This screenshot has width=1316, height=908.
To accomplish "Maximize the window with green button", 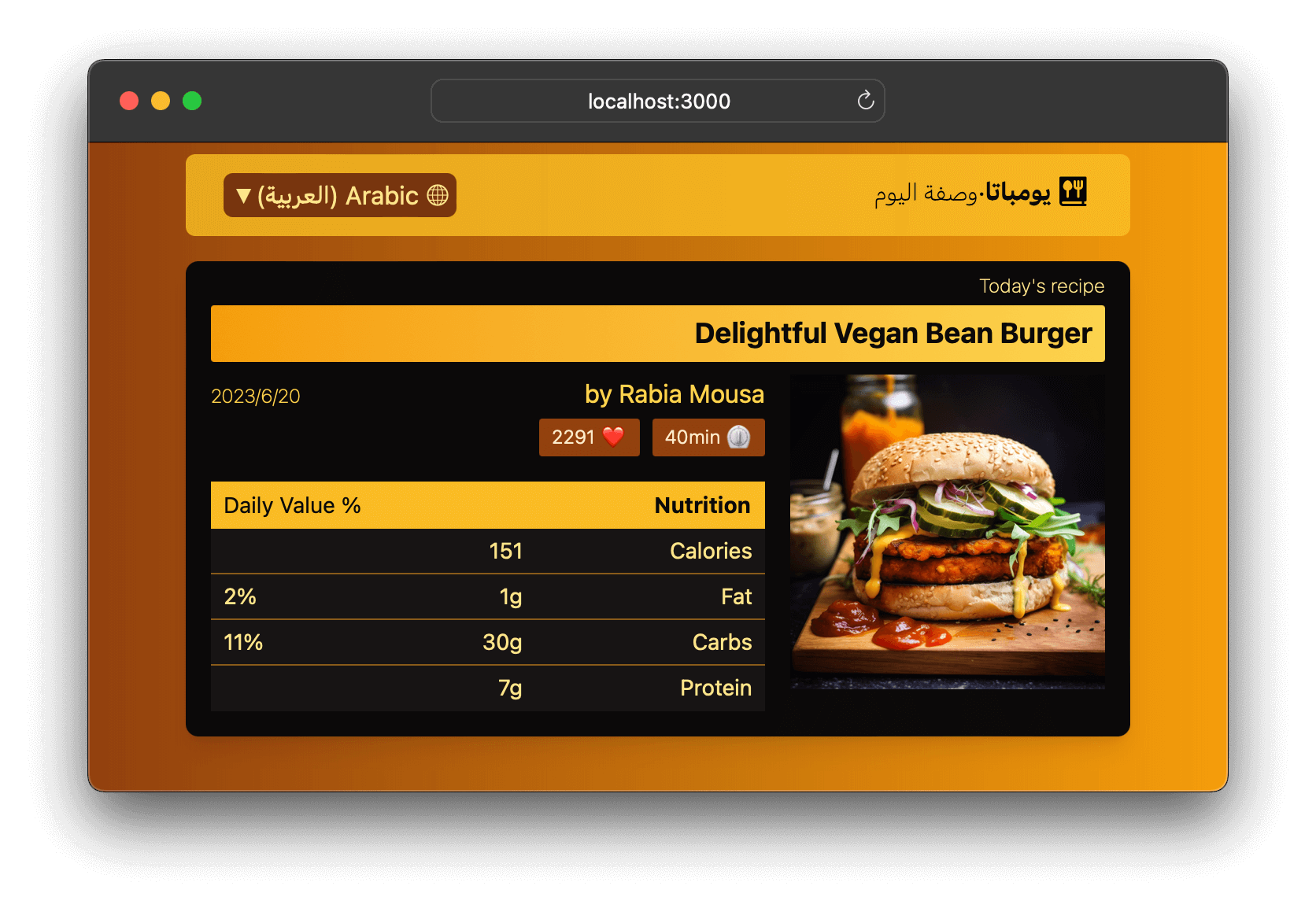I will pyautogui.click(x=192, y=101).
